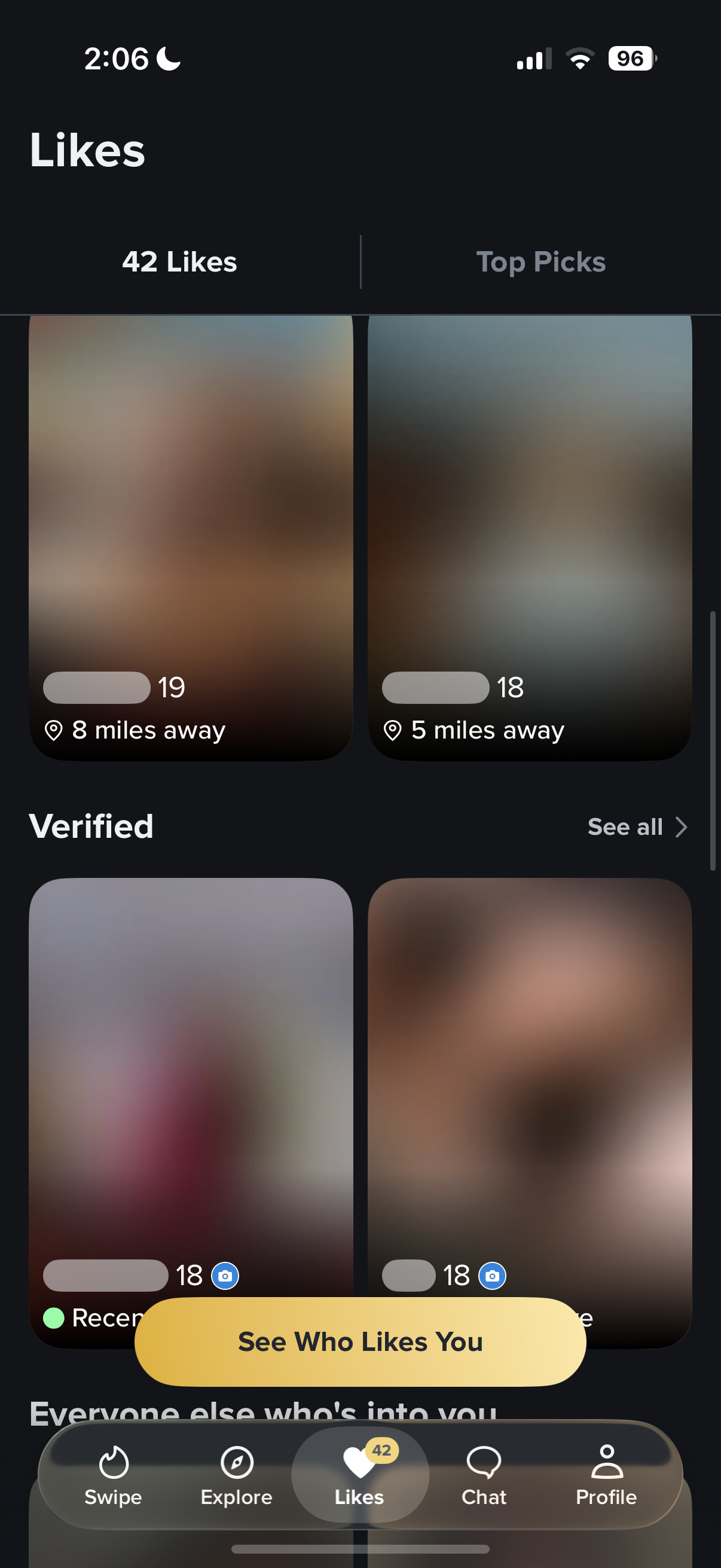The width and height of the screenshot is (721, 1568).
Task: Switch to the Profile tab
Action: (x=606, y=1474)
